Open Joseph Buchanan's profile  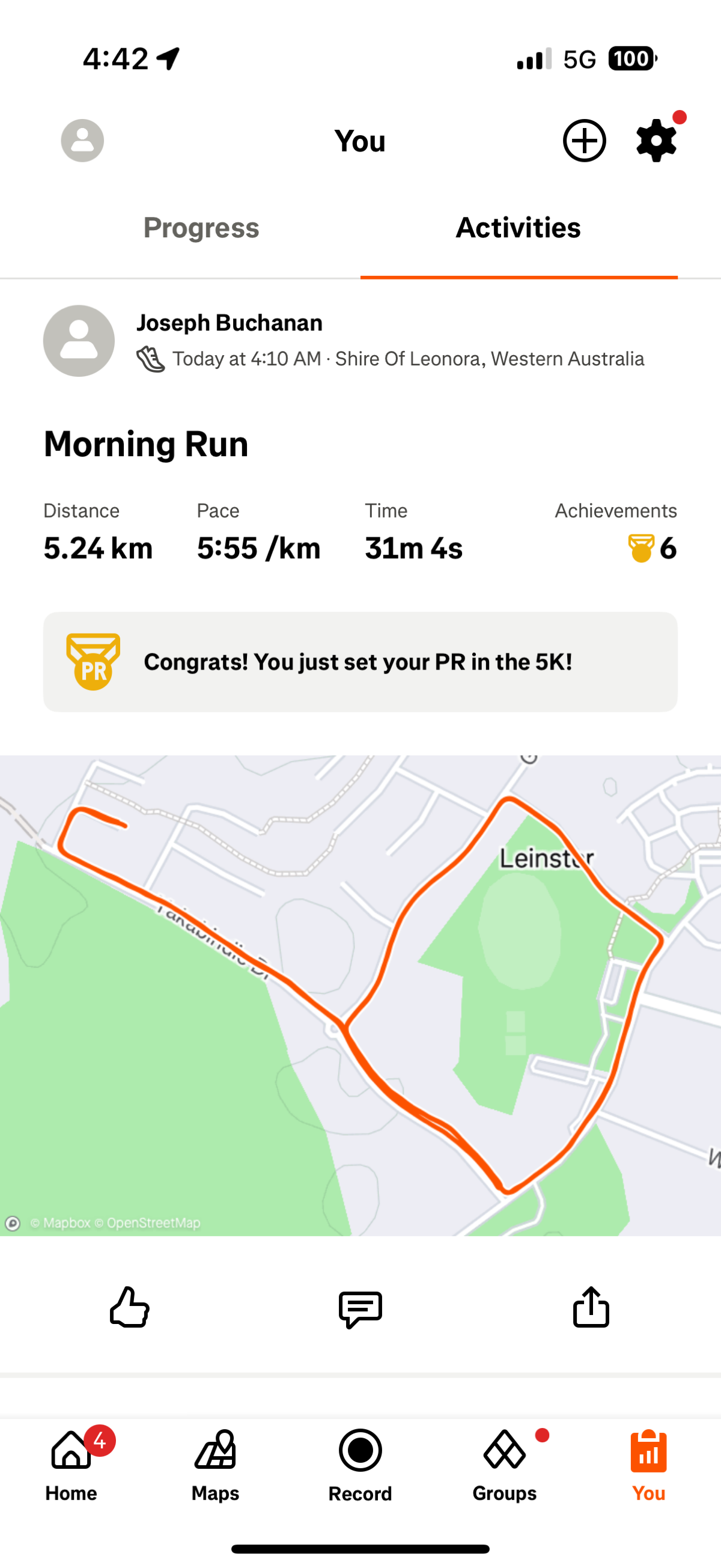229,323
